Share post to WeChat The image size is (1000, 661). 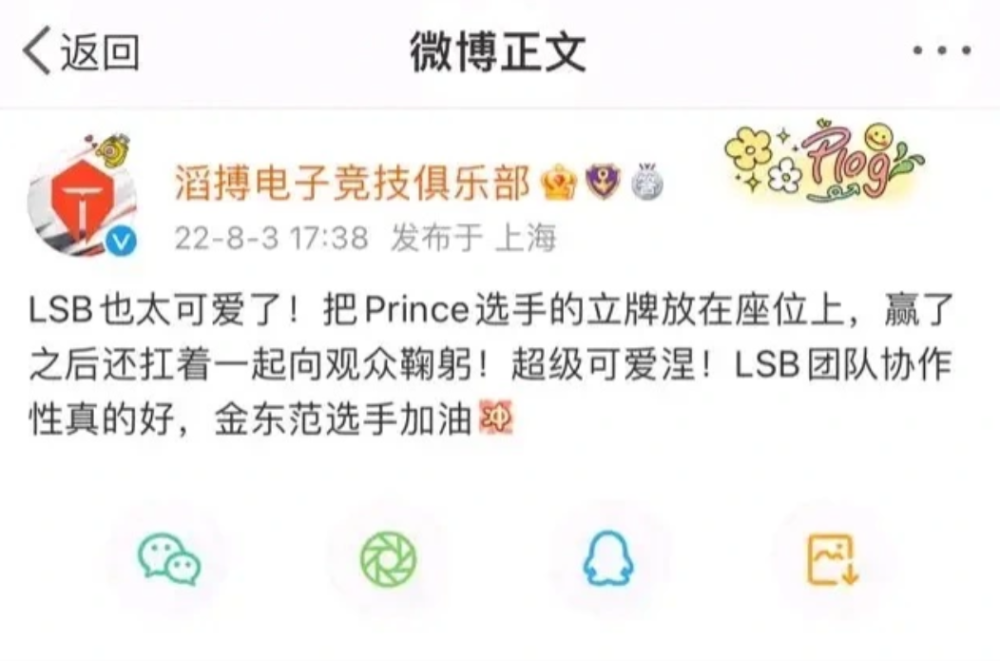pos(169,557)
